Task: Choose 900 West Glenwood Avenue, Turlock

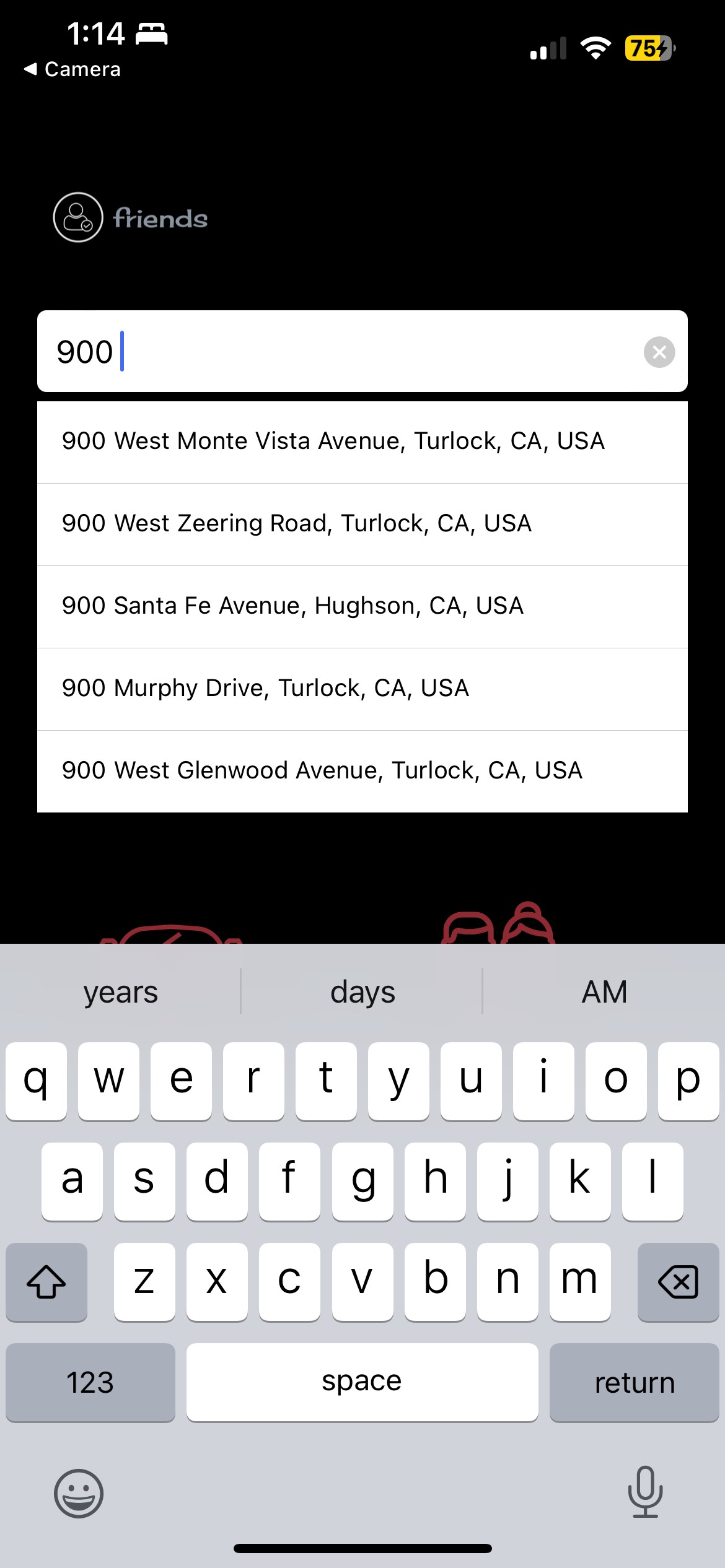Action: click(362, 772)
